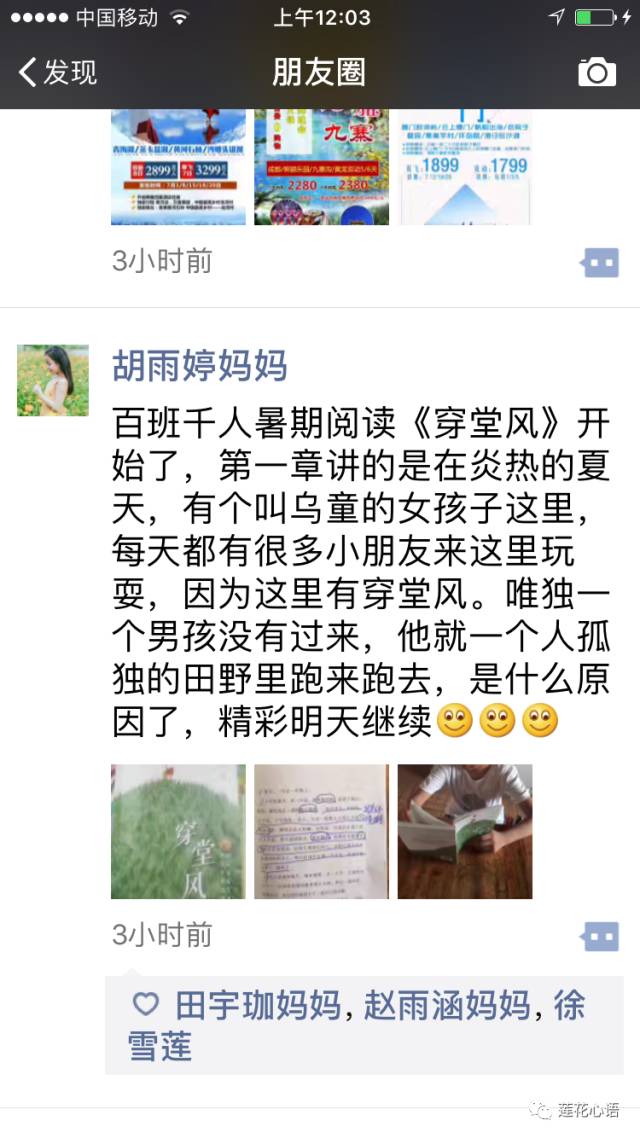The height and width of the screenshot is (1138, 640).
Task: View the 穿堂风 book cover photo
Action: (178, 831)
